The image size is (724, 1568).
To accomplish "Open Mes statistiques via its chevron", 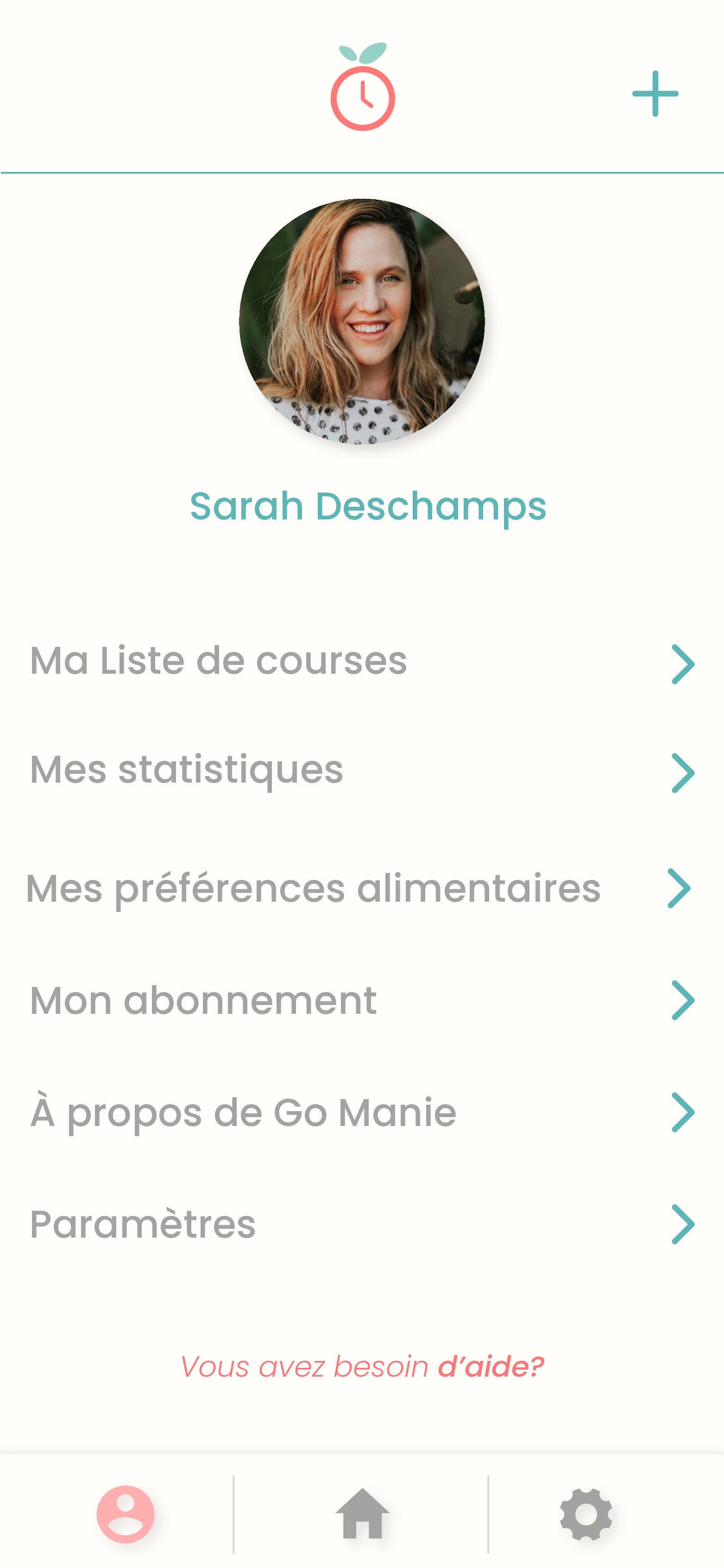I will (683, 773).
